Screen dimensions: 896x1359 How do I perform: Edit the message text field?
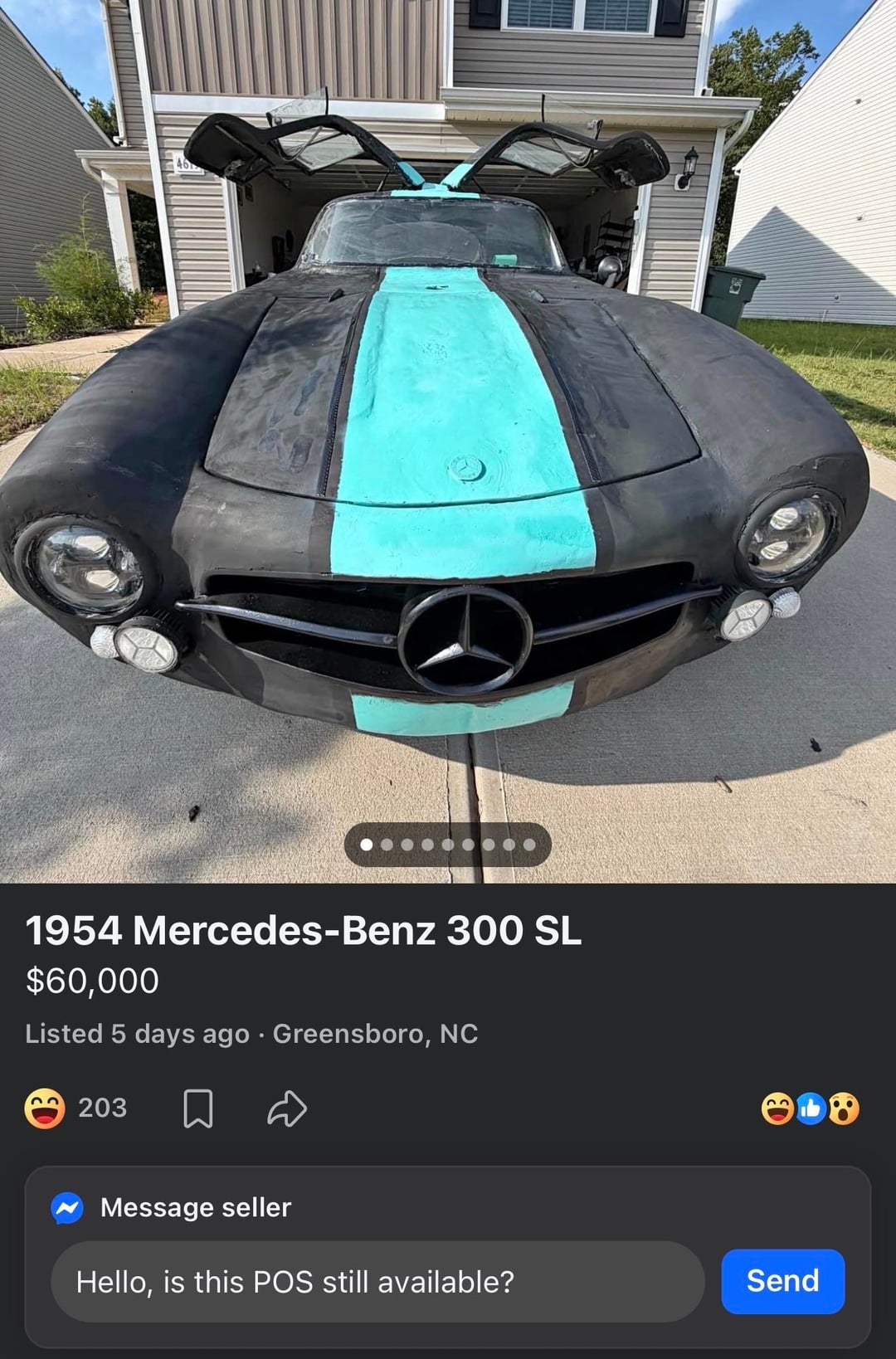click(x=377, y=1282)
